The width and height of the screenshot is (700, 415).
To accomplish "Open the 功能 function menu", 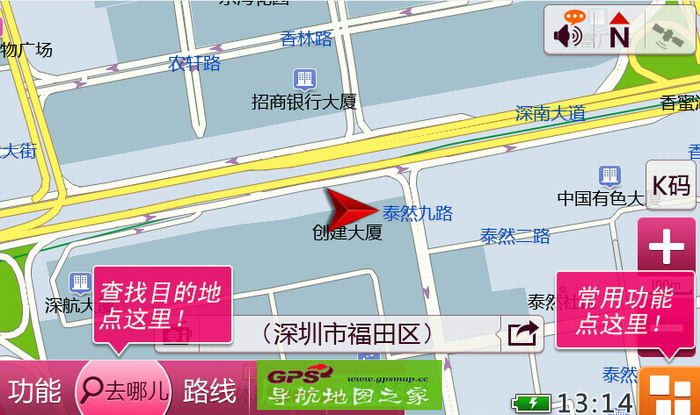I will click(35, 391).
